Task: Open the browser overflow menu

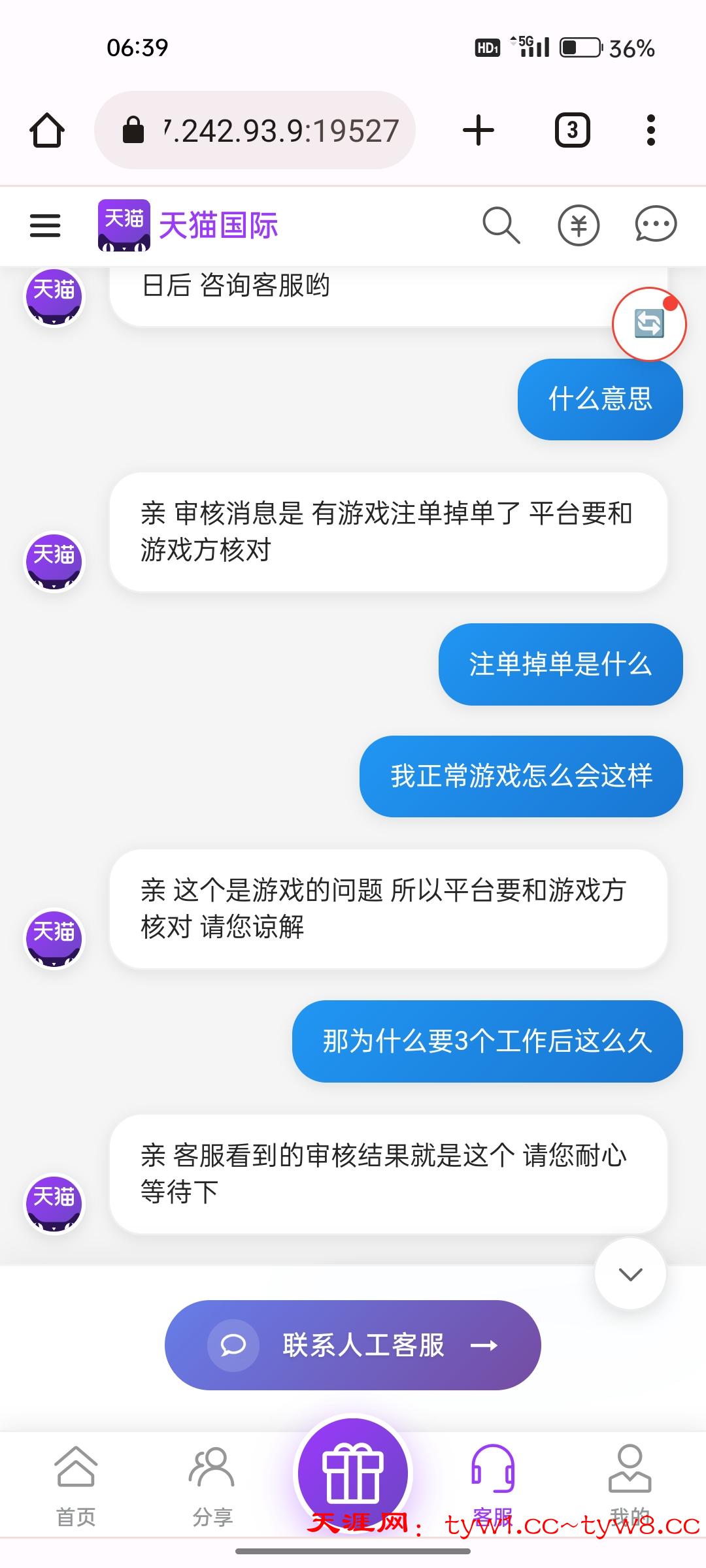Action: tap(650, 131)
